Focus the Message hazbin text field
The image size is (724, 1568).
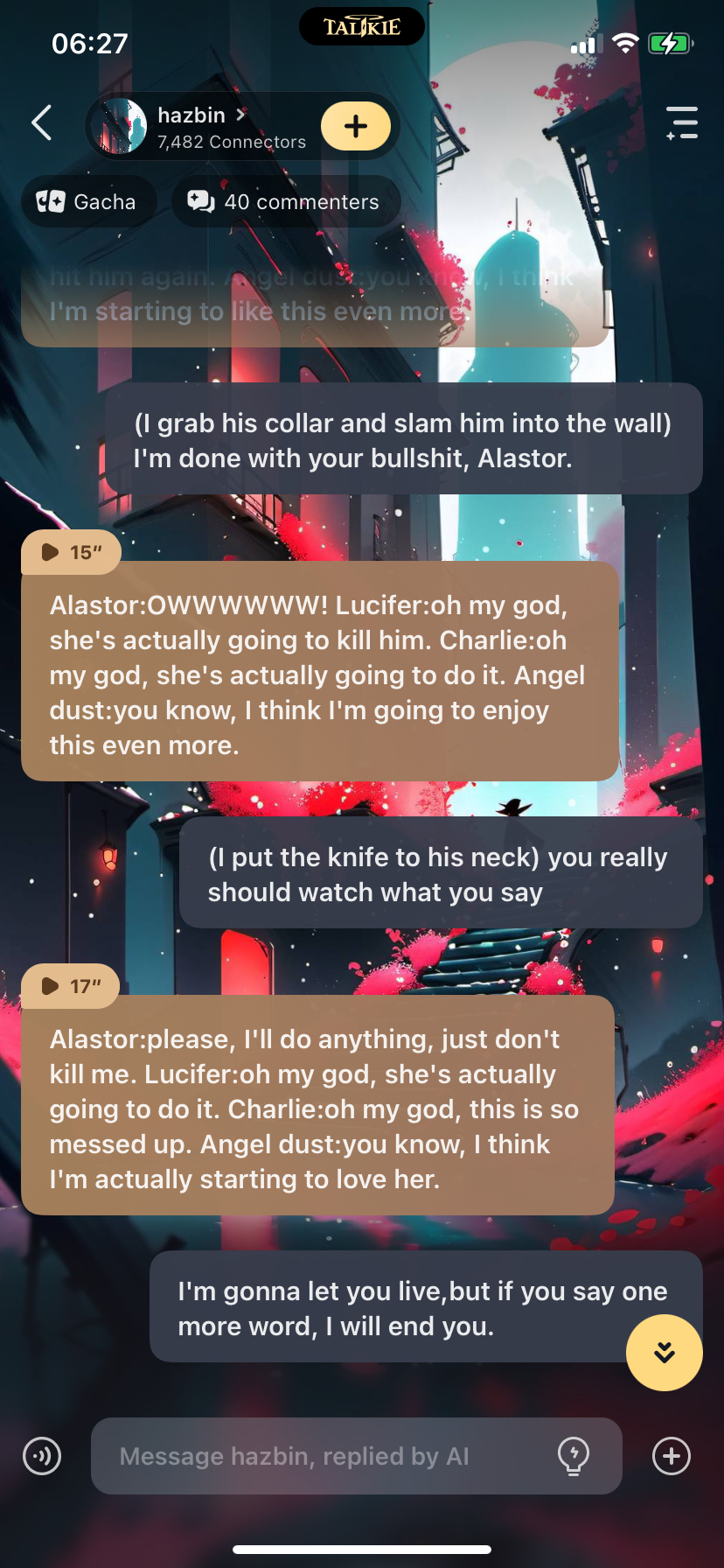click(324, 1456)
